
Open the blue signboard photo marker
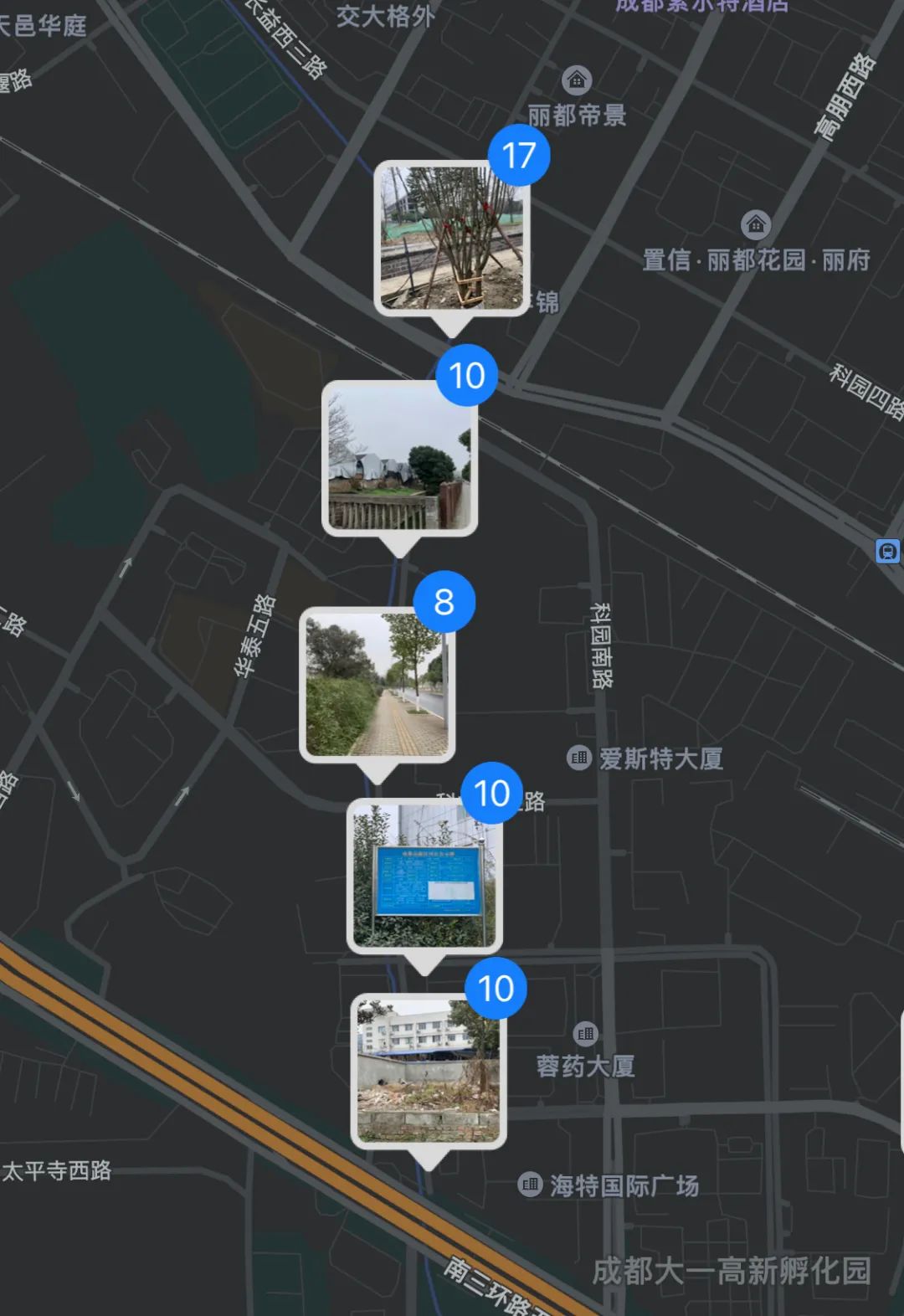[426, 874]
